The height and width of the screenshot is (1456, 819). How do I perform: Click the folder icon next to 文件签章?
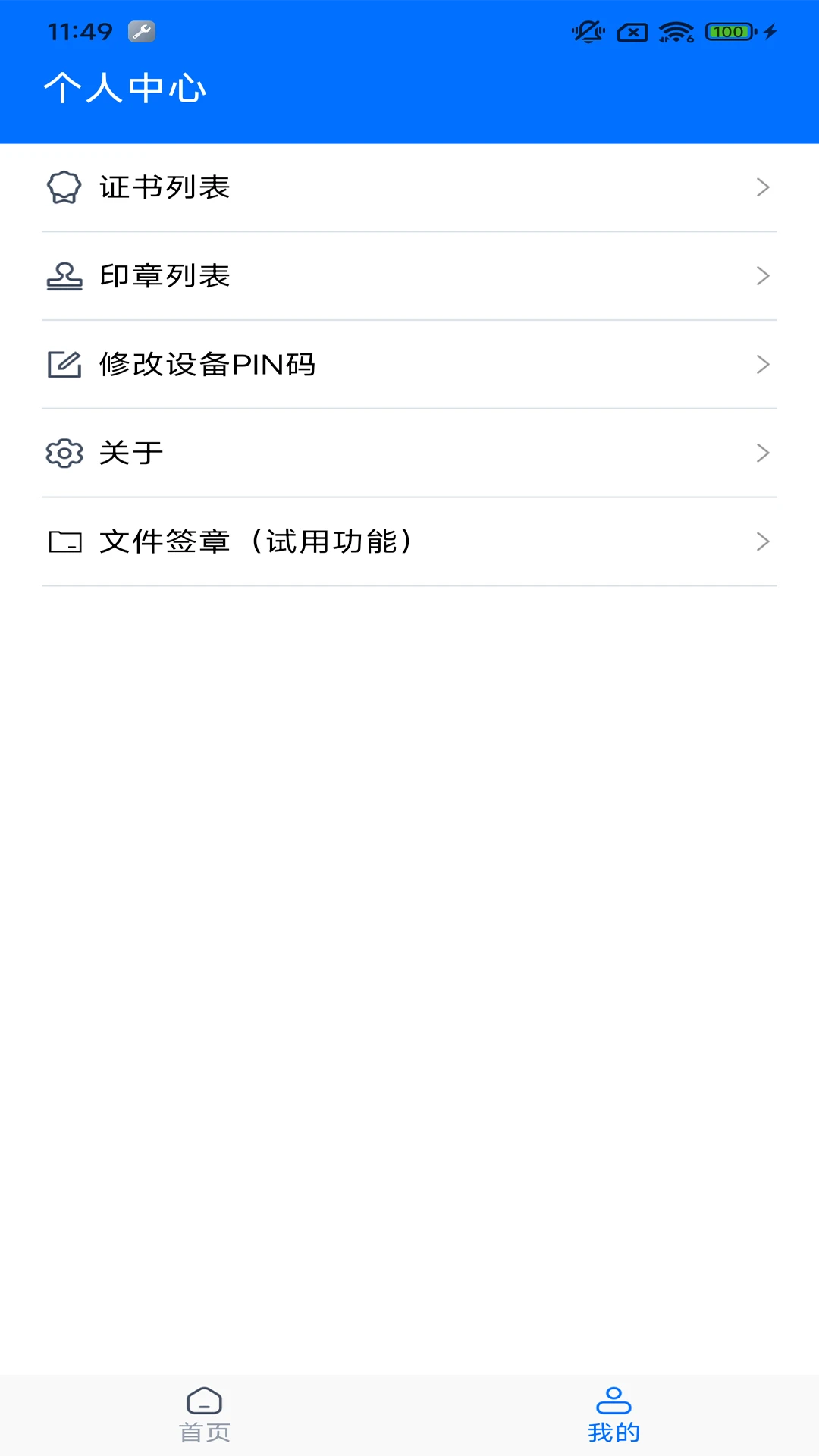point(64,541)
